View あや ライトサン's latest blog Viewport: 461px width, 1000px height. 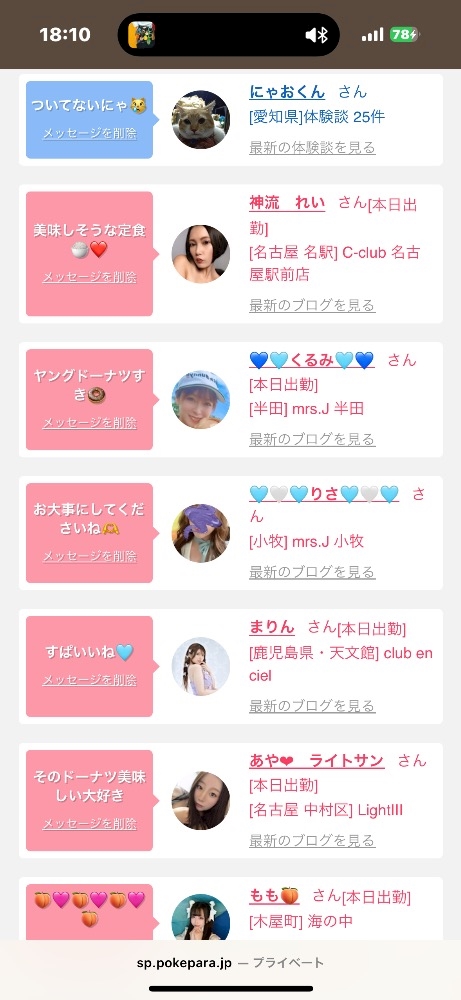click(312, 841)
